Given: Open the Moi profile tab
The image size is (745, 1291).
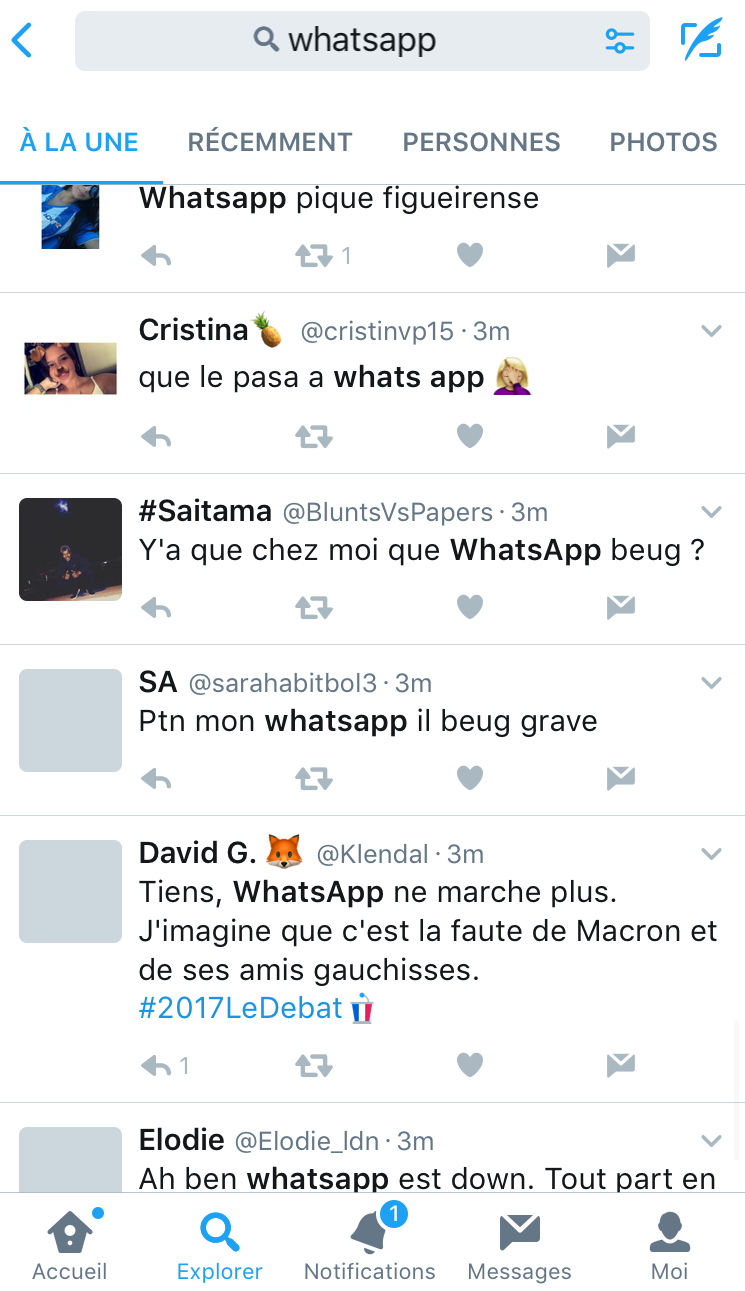Looking at the screenshot, I should pos(670,1243).
